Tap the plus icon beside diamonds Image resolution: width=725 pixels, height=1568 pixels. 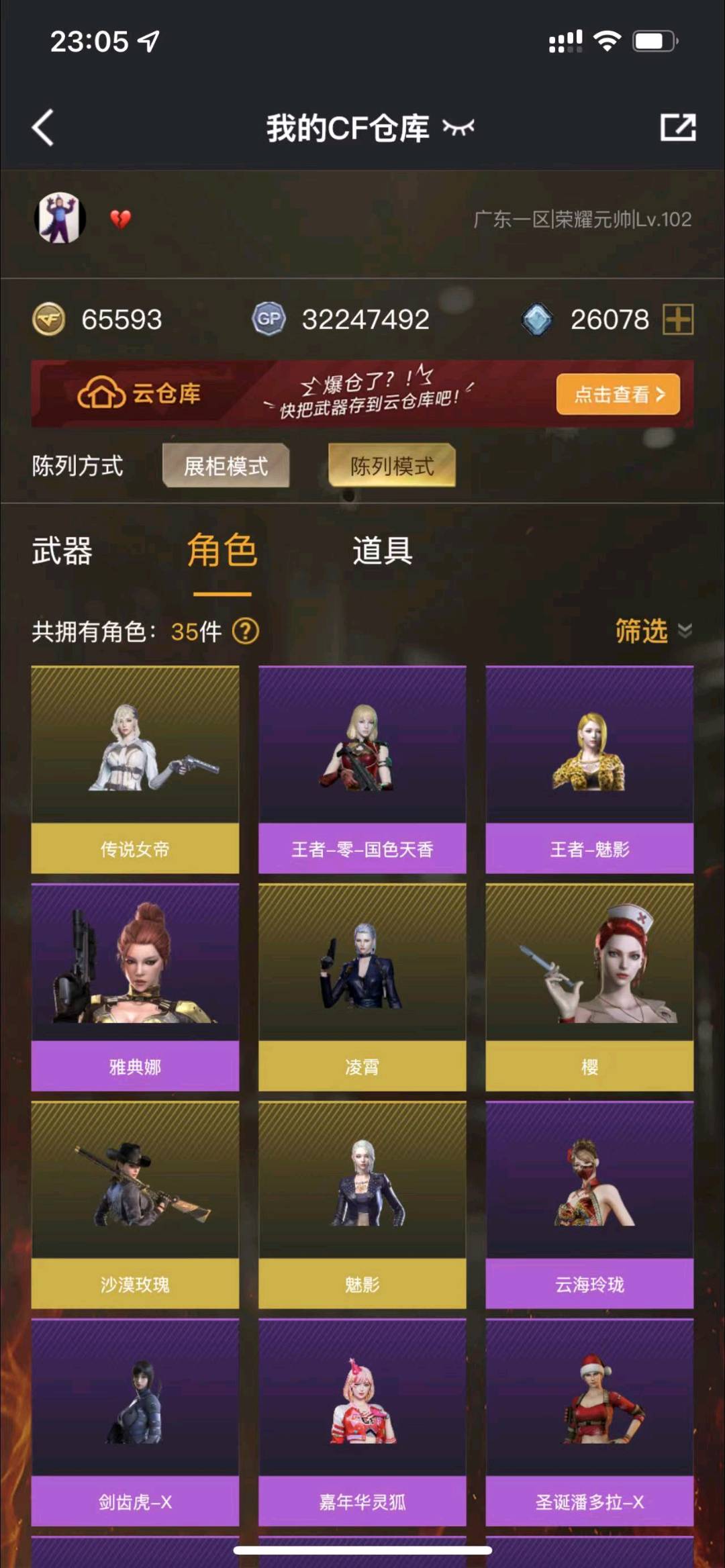[x=678, y=320]
